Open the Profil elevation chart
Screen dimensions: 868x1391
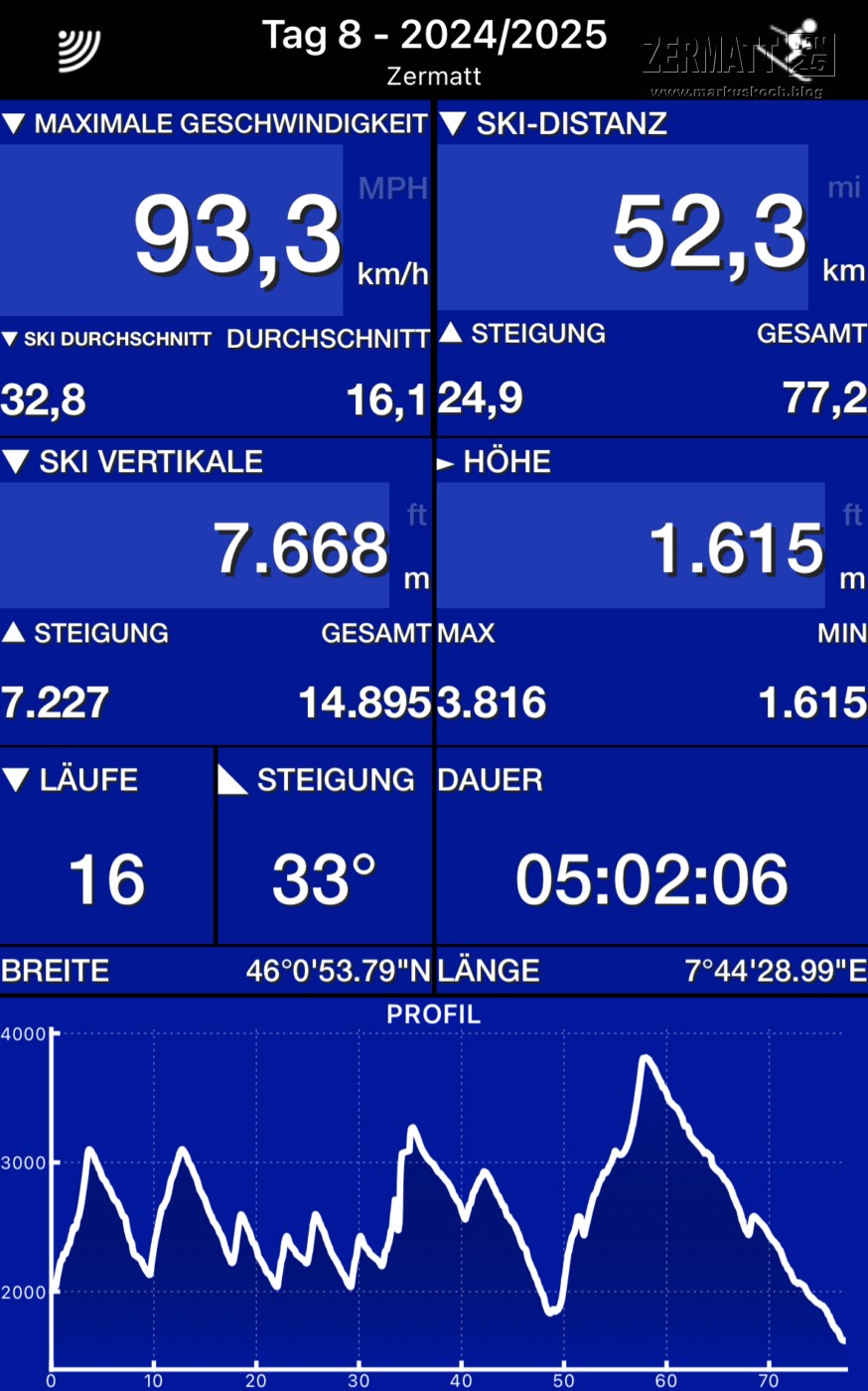(434, 1192)
